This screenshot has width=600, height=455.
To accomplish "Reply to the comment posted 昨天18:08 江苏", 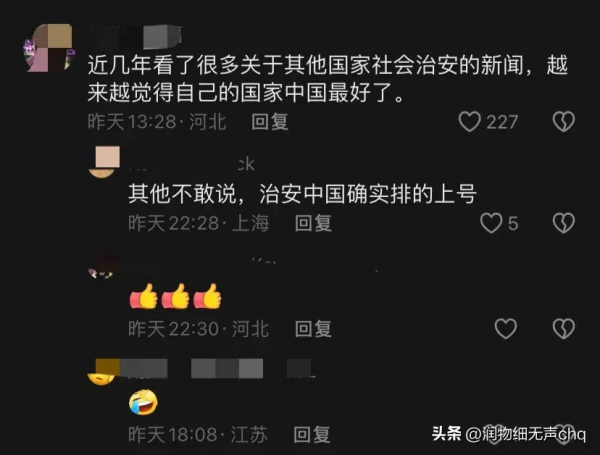I will (x=312, y=434).
